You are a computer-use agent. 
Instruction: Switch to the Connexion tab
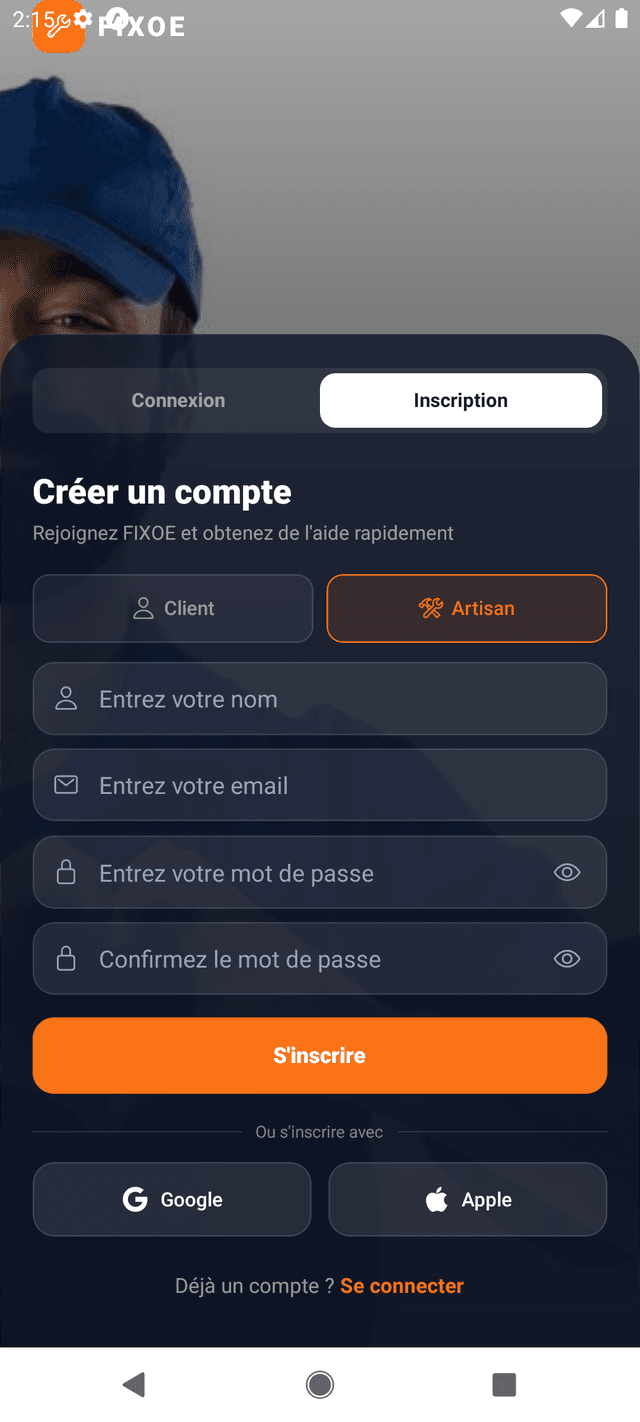178,400
